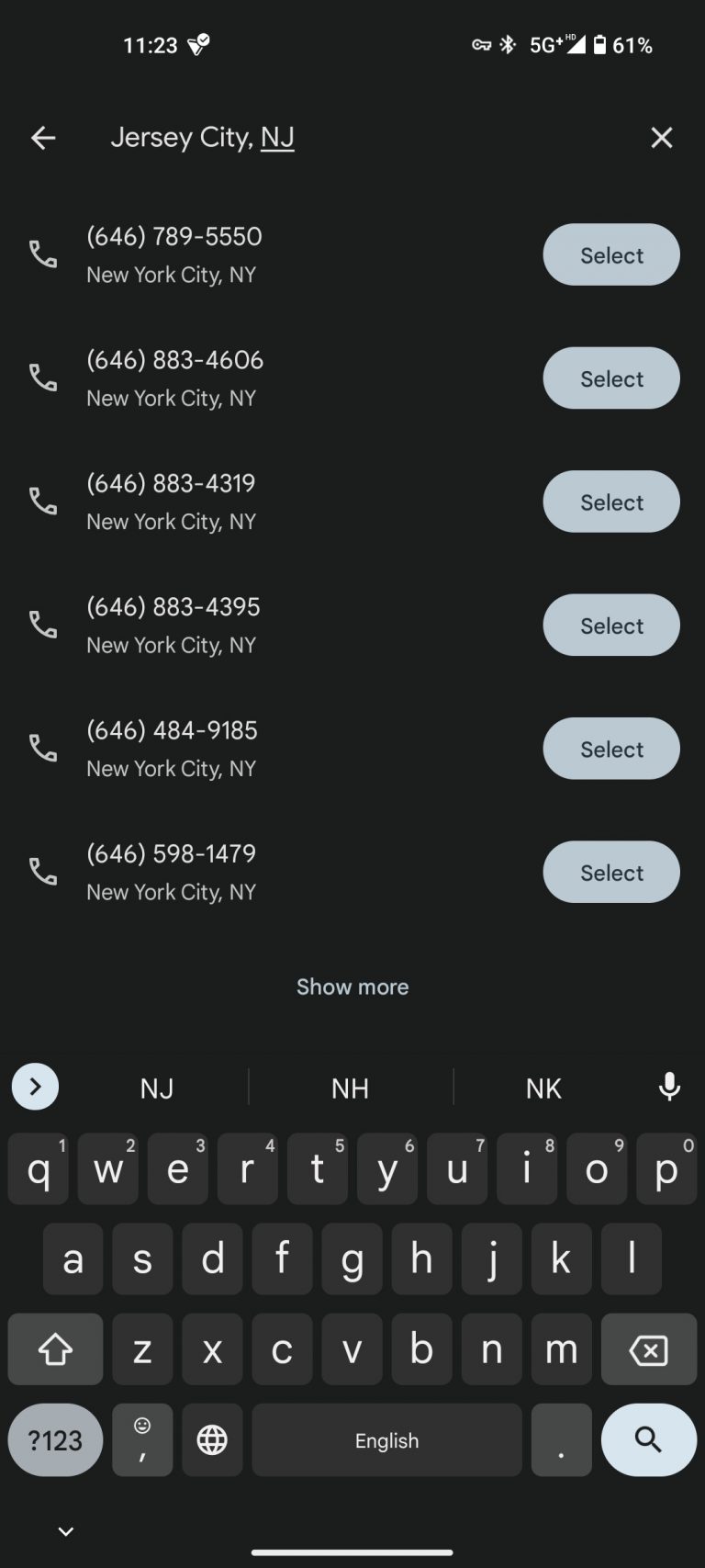The image size is (705, 1568).
Task: Collapse the keyboard with the down chevron
Action: click(64, 1530)
